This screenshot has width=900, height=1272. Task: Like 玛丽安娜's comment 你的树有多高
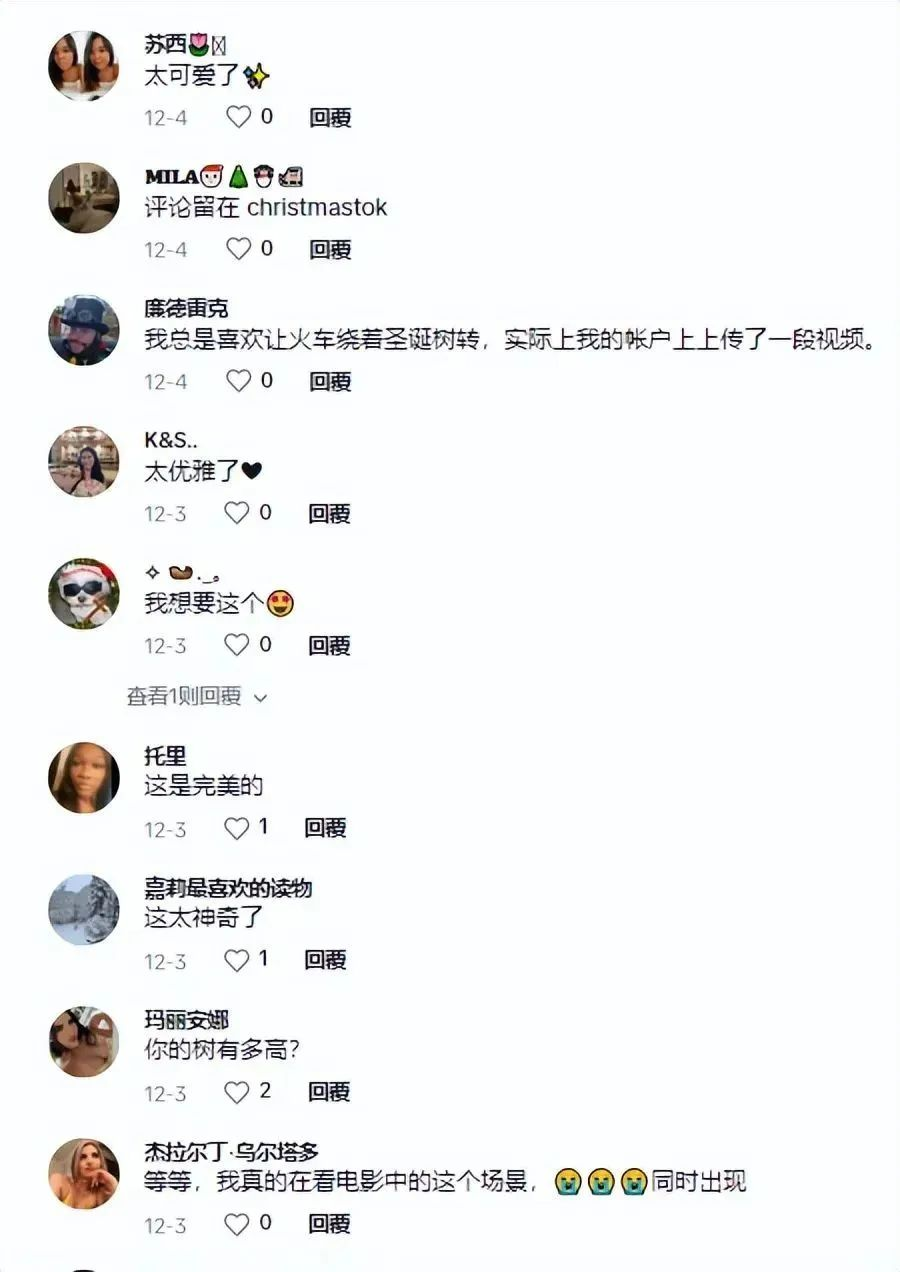click(x=236, y=1092)
